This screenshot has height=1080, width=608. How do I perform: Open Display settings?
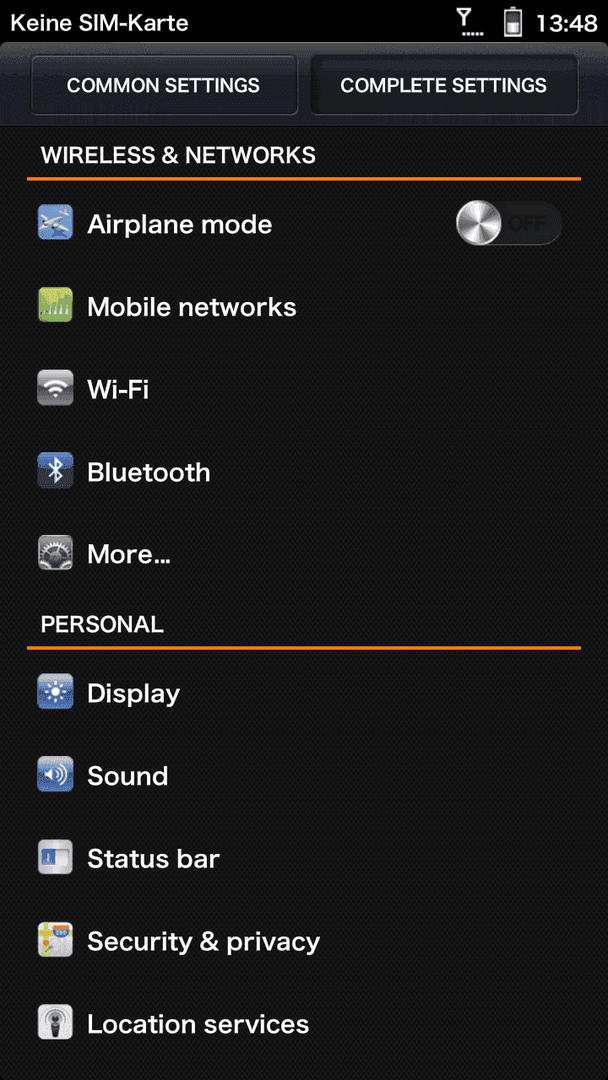[304, 693]
